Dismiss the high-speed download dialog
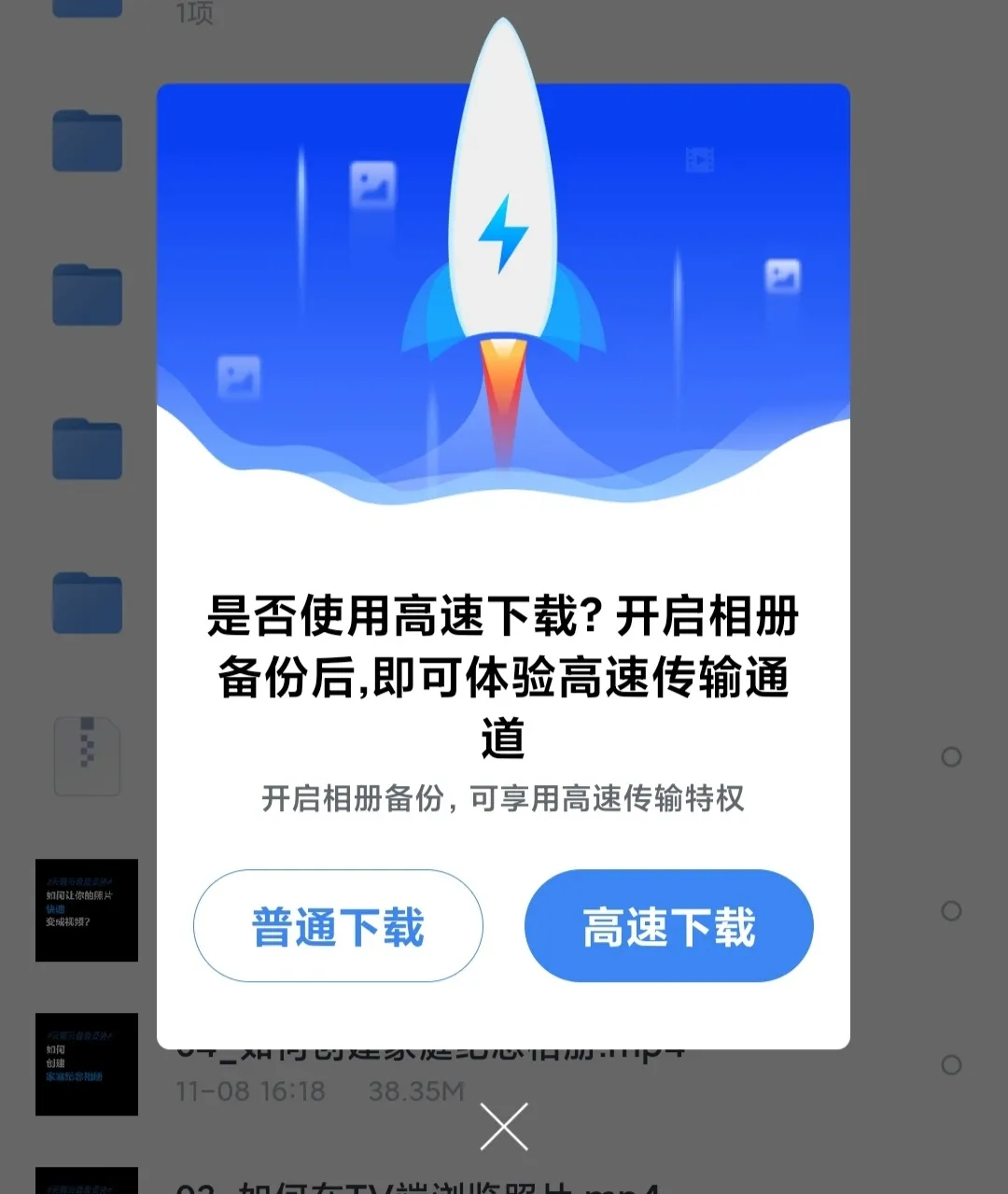The height and width of the screenshot is (1194, 1008). pyautogui.click(x=504, y=1126)
